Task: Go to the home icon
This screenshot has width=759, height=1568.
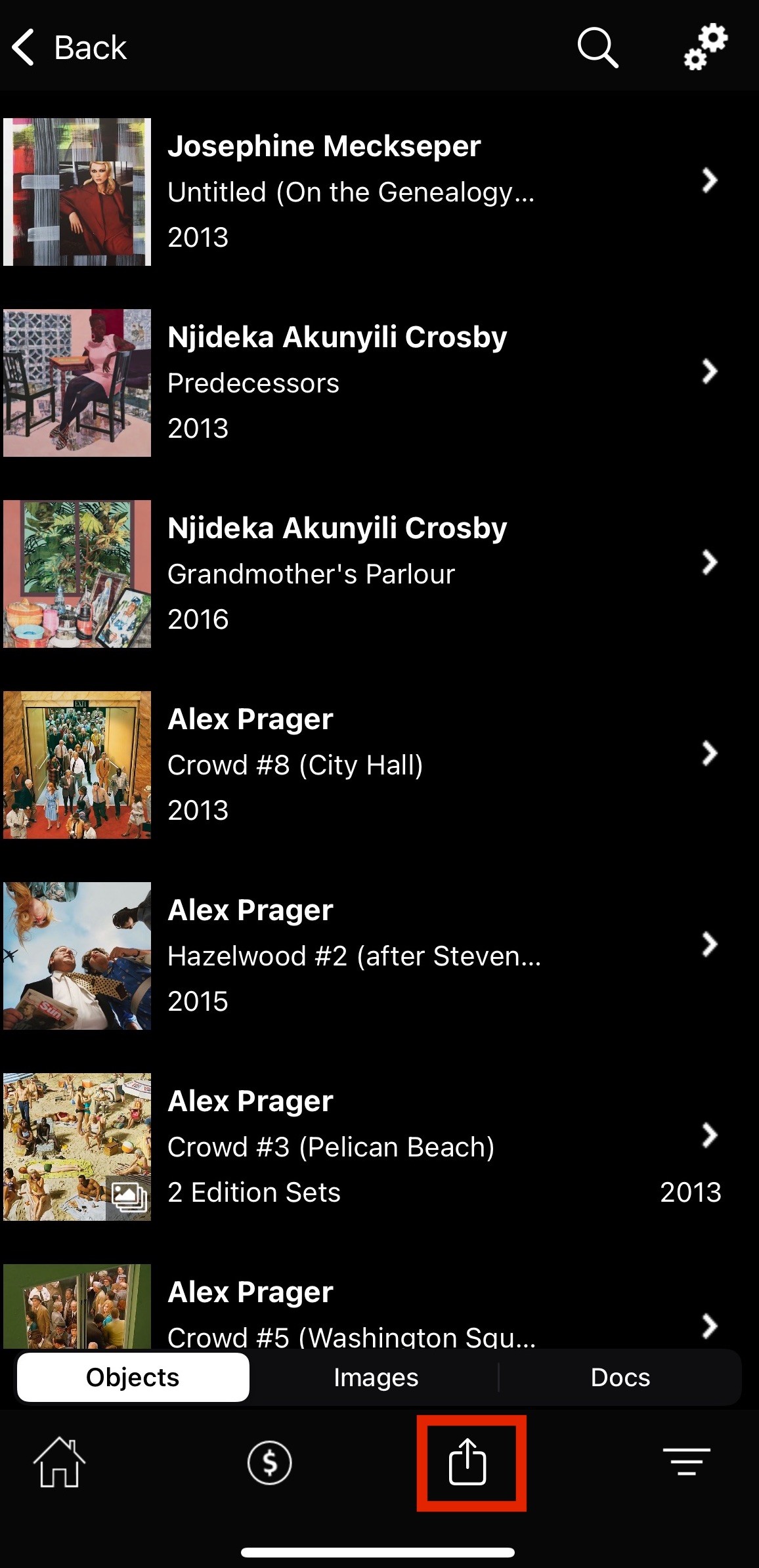Action: 60,1462
